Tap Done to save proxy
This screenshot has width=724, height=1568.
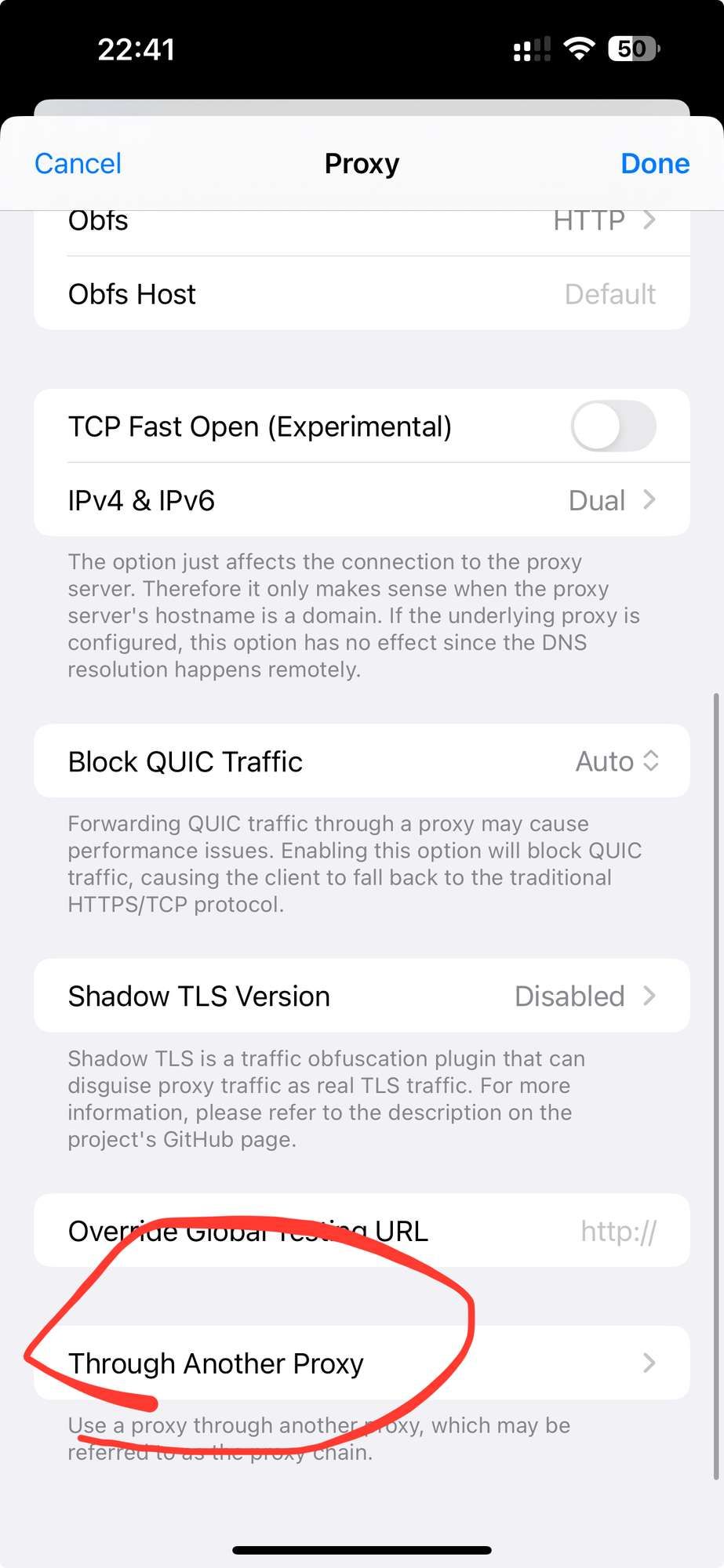(x=655, y=163)
